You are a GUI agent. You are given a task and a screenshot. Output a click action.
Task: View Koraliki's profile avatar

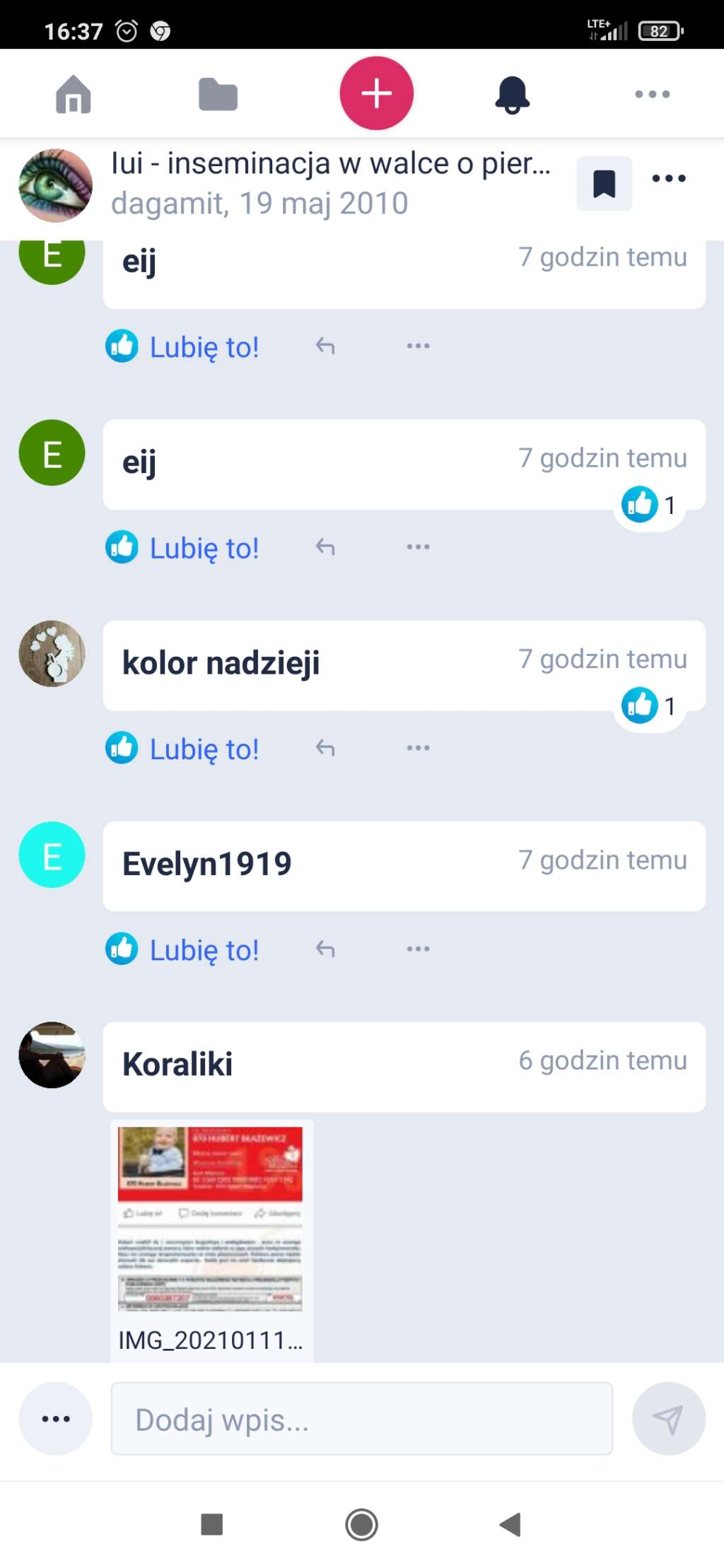pyautogui.click(x=52, y=1055)
